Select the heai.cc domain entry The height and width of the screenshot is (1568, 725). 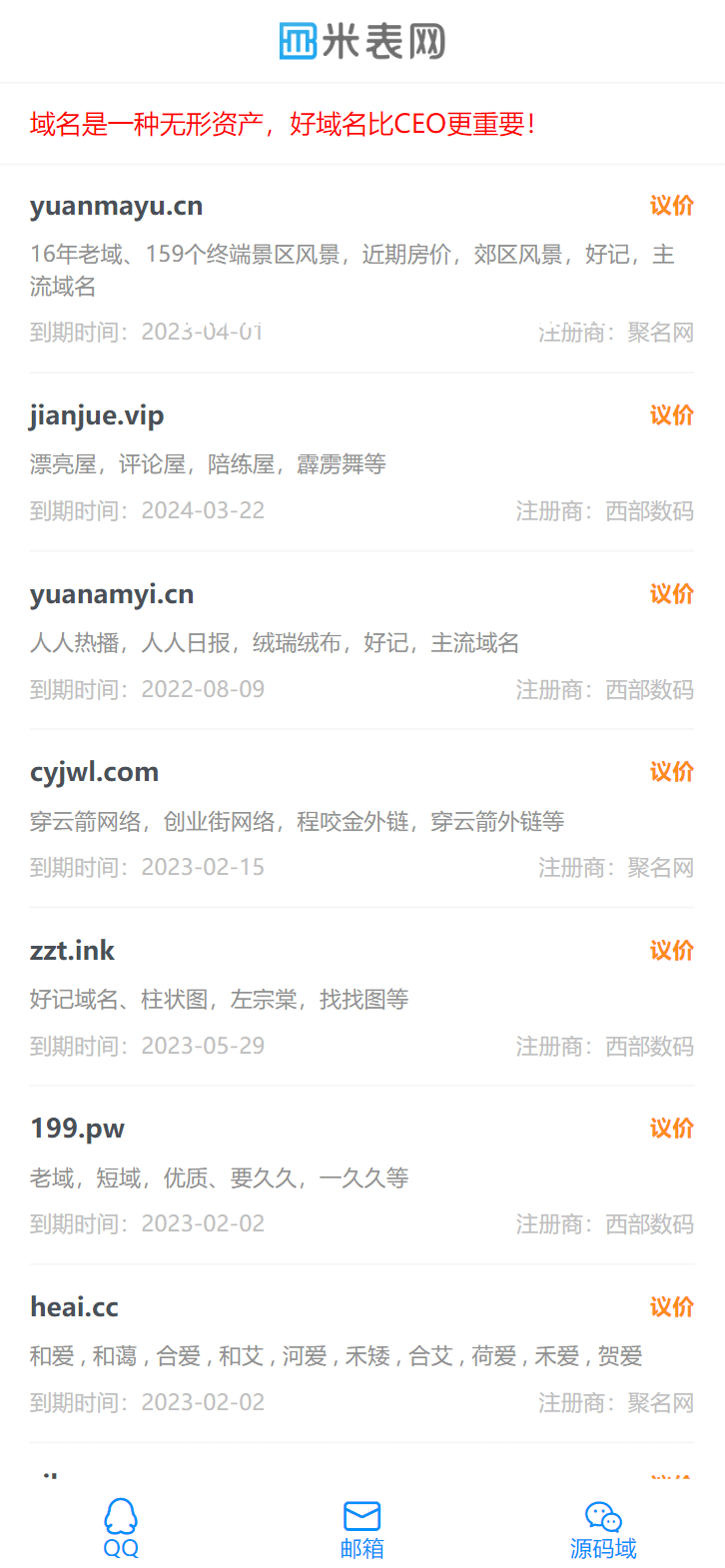pos(75,1307)
